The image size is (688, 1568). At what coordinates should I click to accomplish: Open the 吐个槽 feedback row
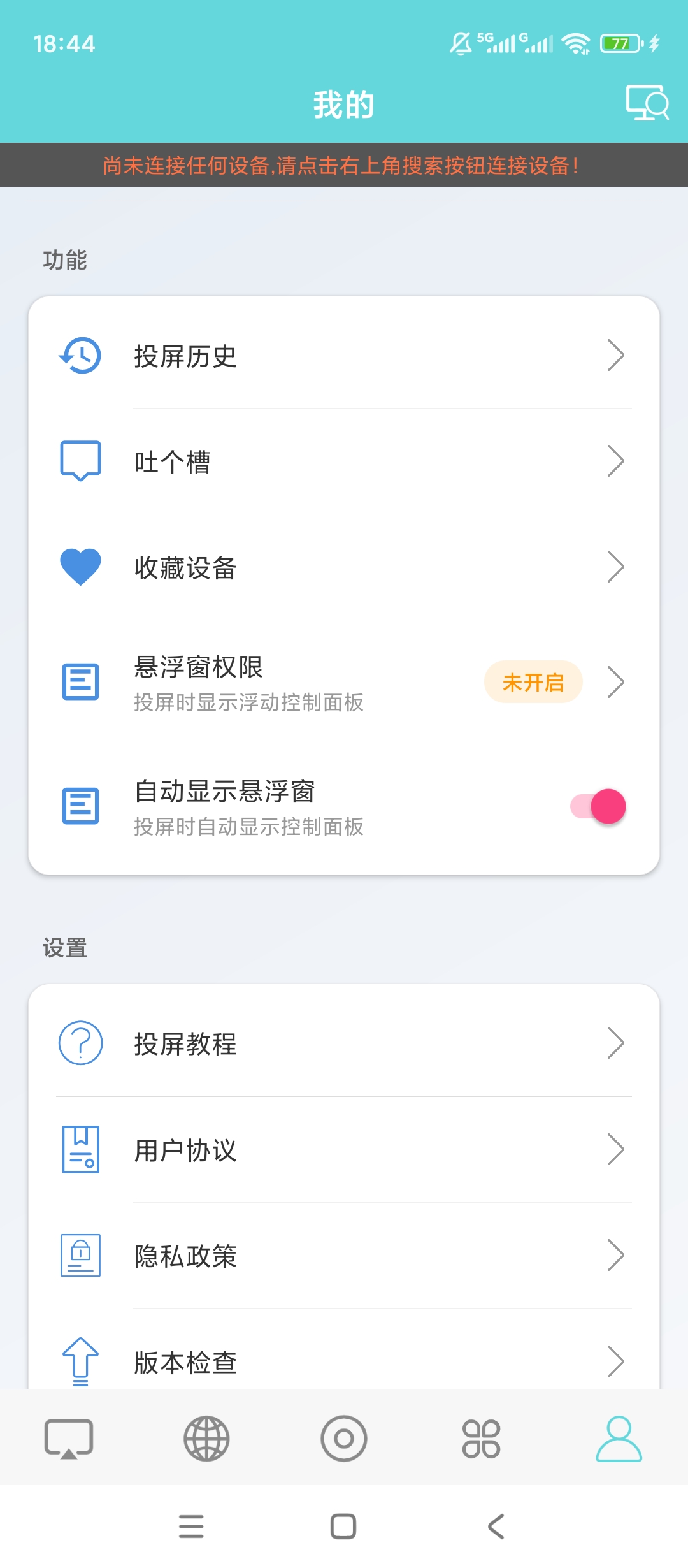tap(344, 461)
